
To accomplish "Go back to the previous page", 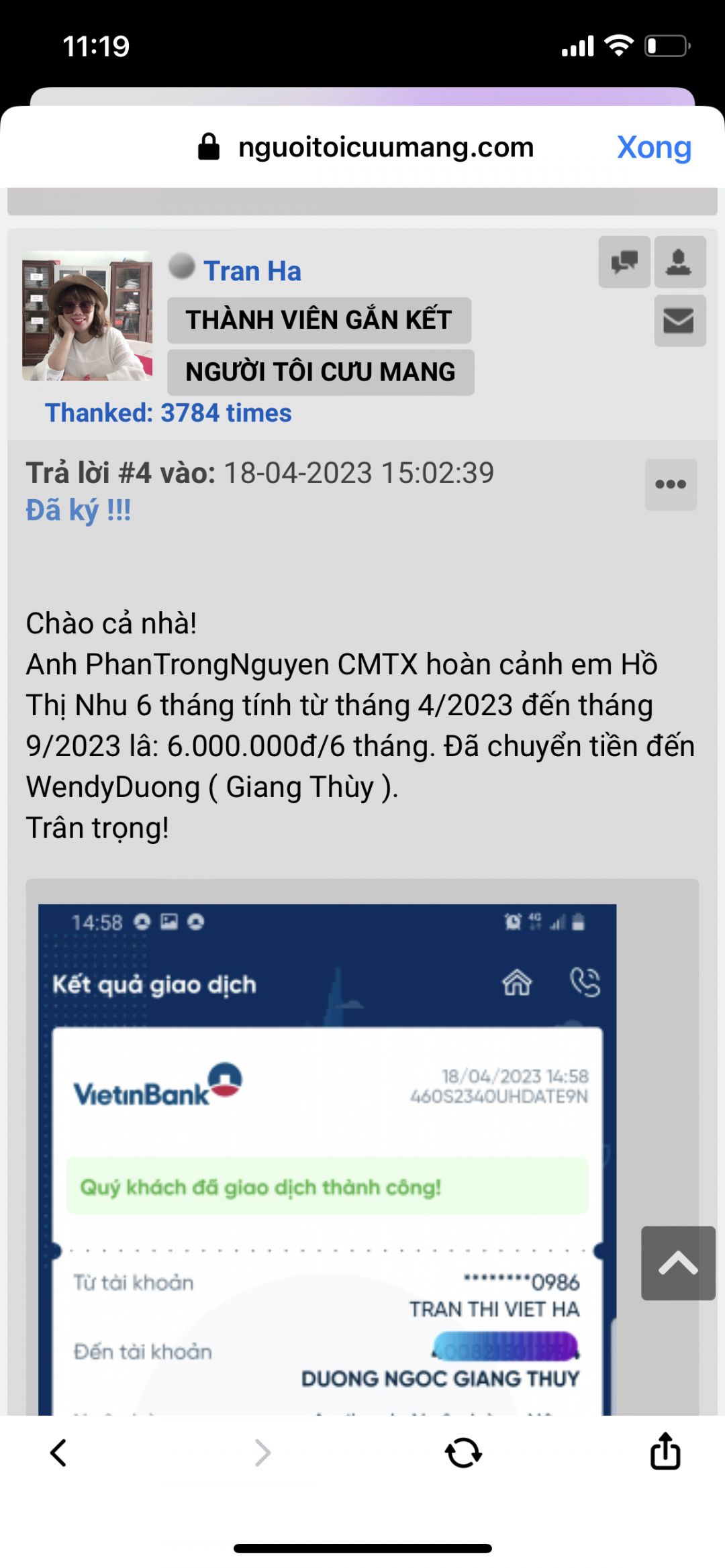I will pos(59,1453).
